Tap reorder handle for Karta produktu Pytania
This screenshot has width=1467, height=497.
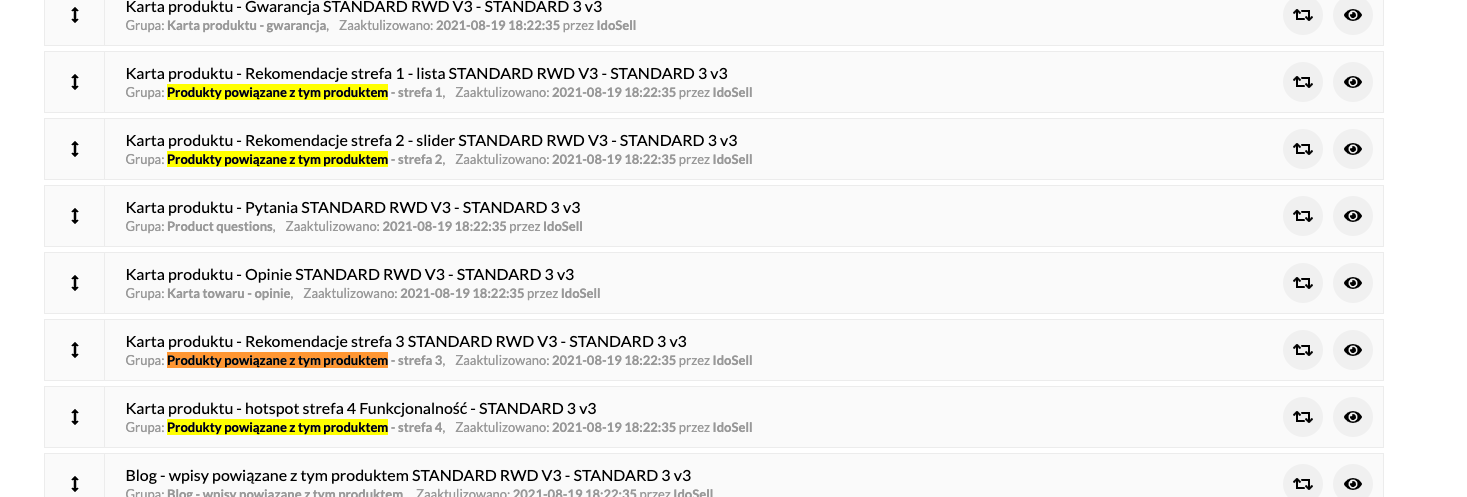(x=74, y=216)
